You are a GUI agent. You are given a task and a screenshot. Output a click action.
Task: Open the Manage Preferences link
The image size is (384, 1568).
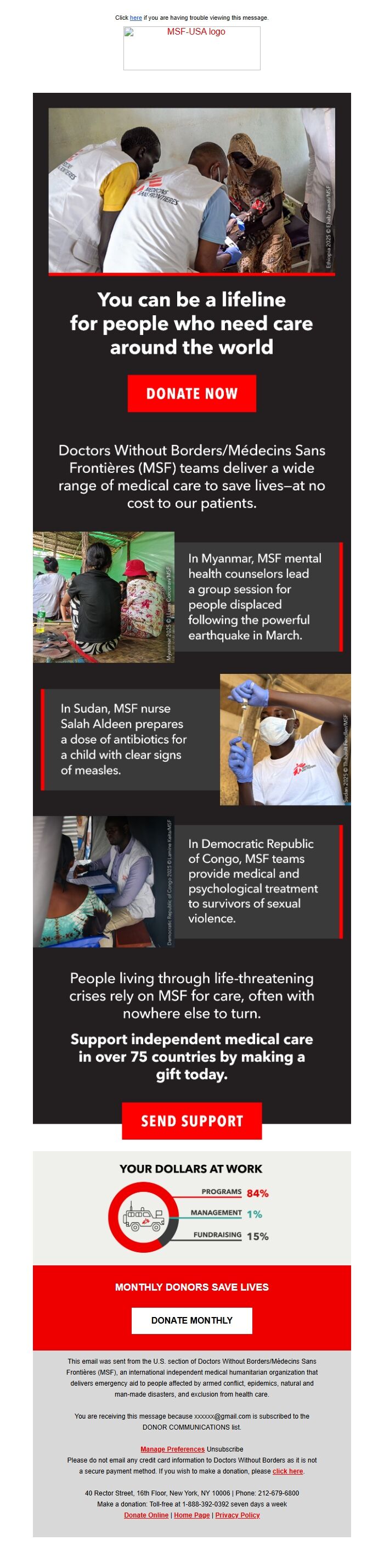coord(172,1449)
